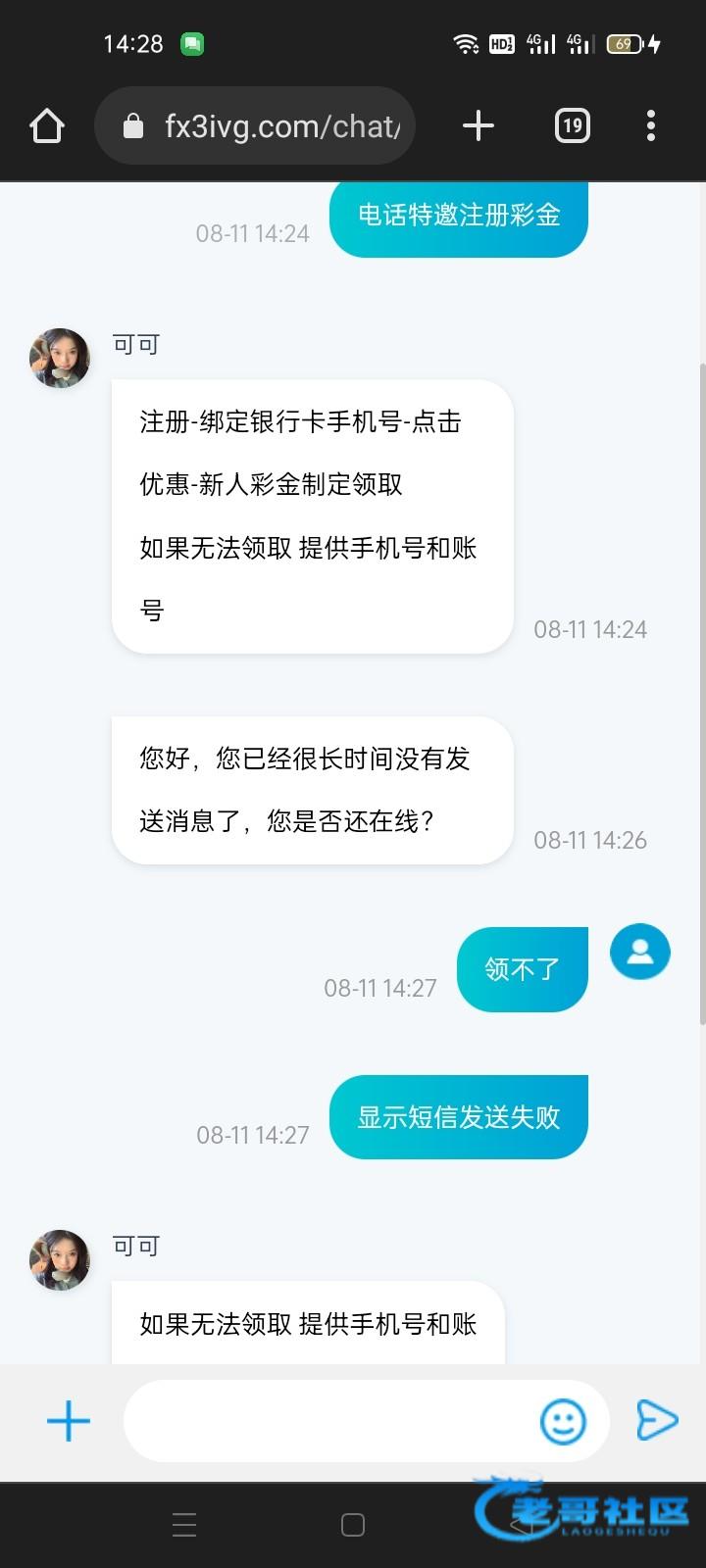
Task: Tap the plus attachment icon in chat
Action: (69, 1421)
